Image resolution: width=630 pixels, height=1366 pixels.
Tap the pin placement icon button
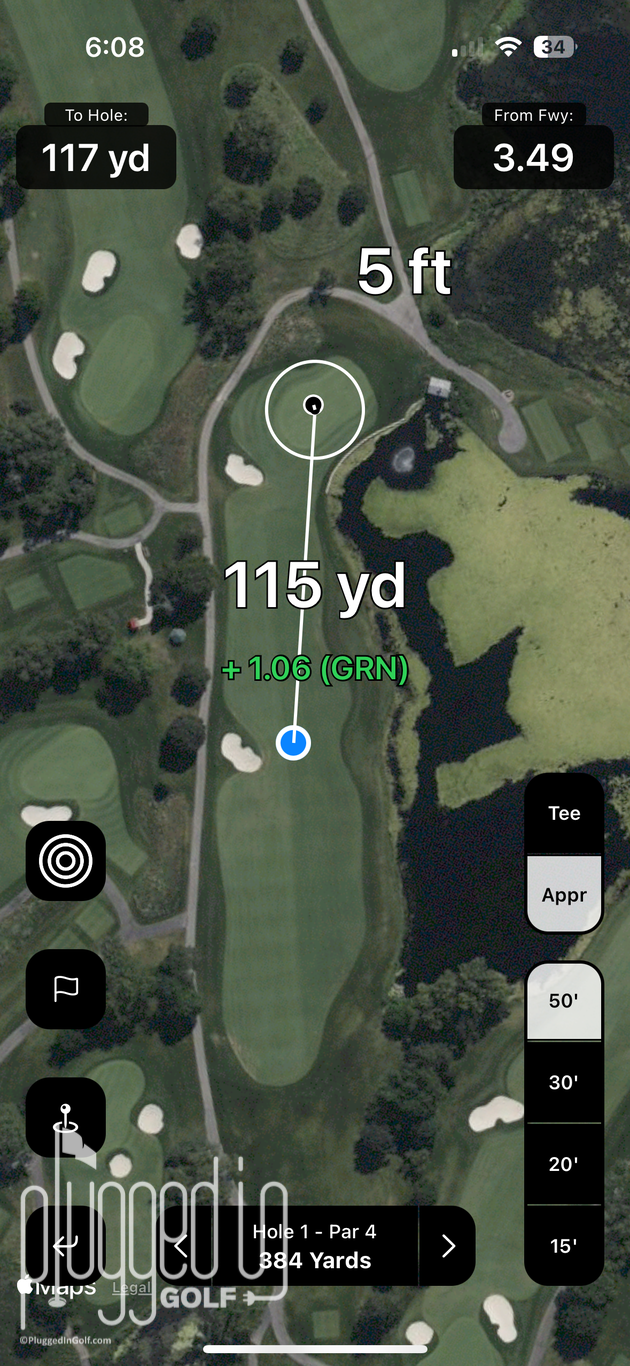(x=65, y=1116)
